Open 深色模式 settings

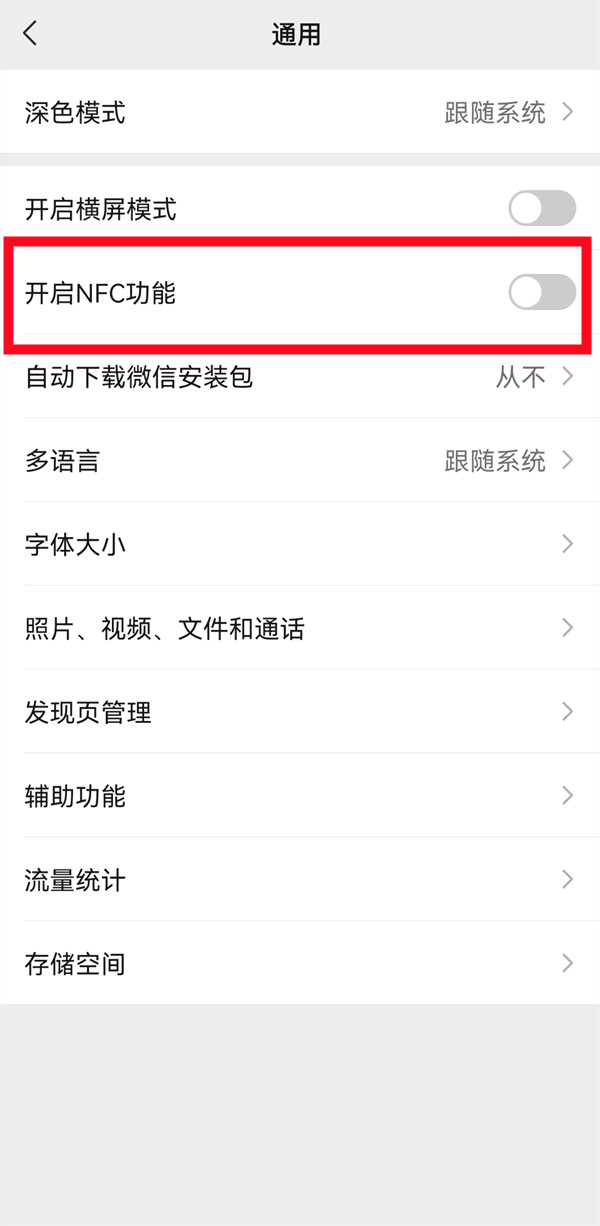coord(300,112)
